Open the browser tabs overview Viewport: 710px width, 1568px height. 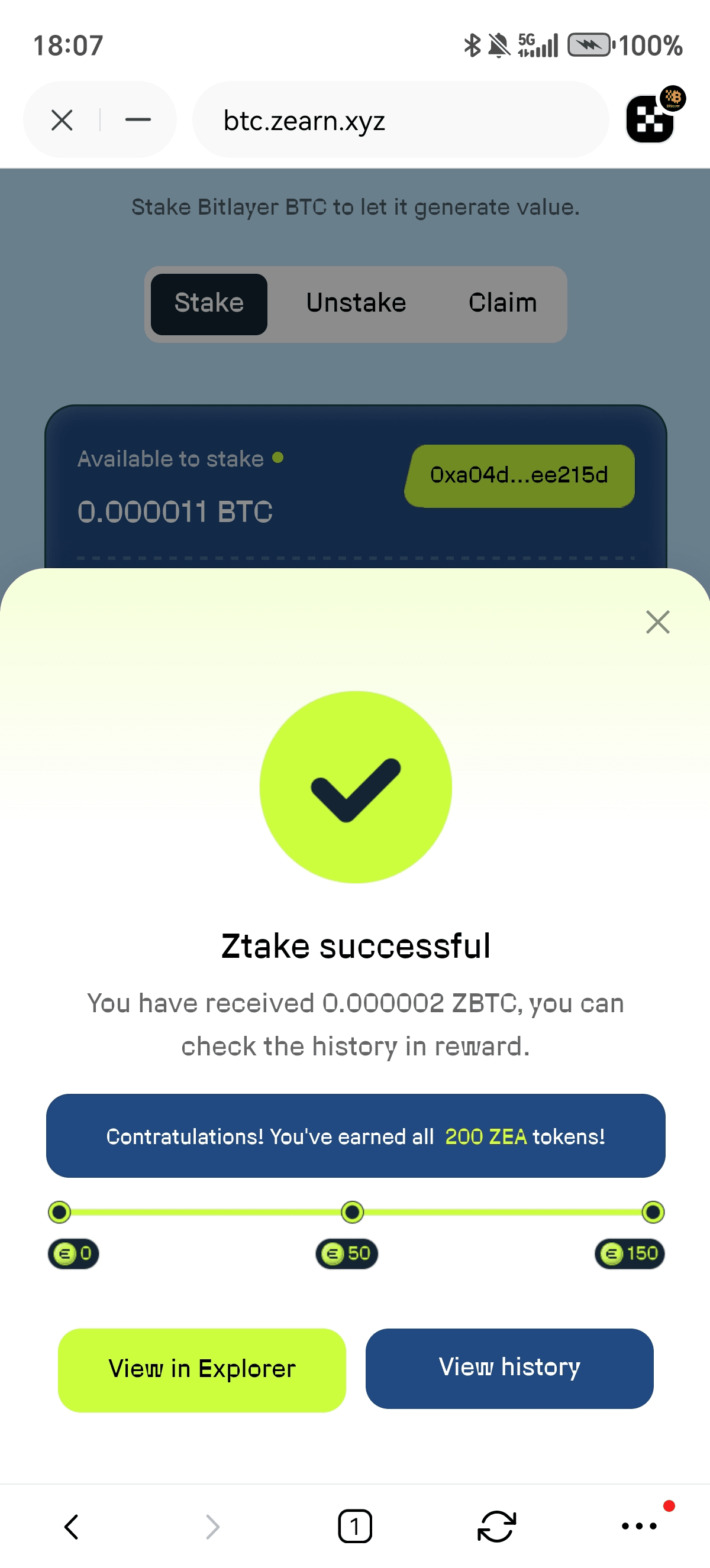354,1526
